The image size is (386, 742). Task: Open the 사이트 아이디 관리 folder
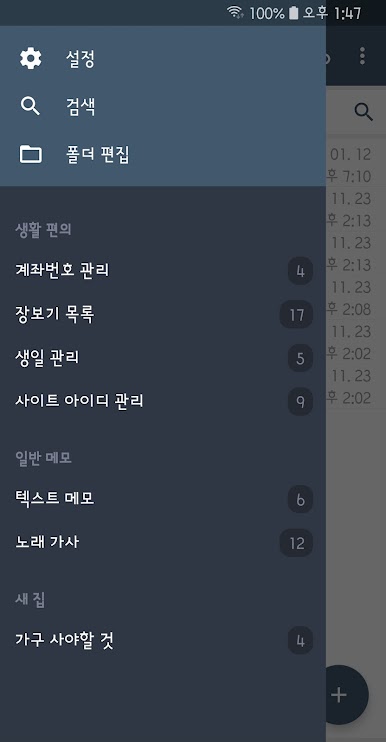tap(163, 401)
